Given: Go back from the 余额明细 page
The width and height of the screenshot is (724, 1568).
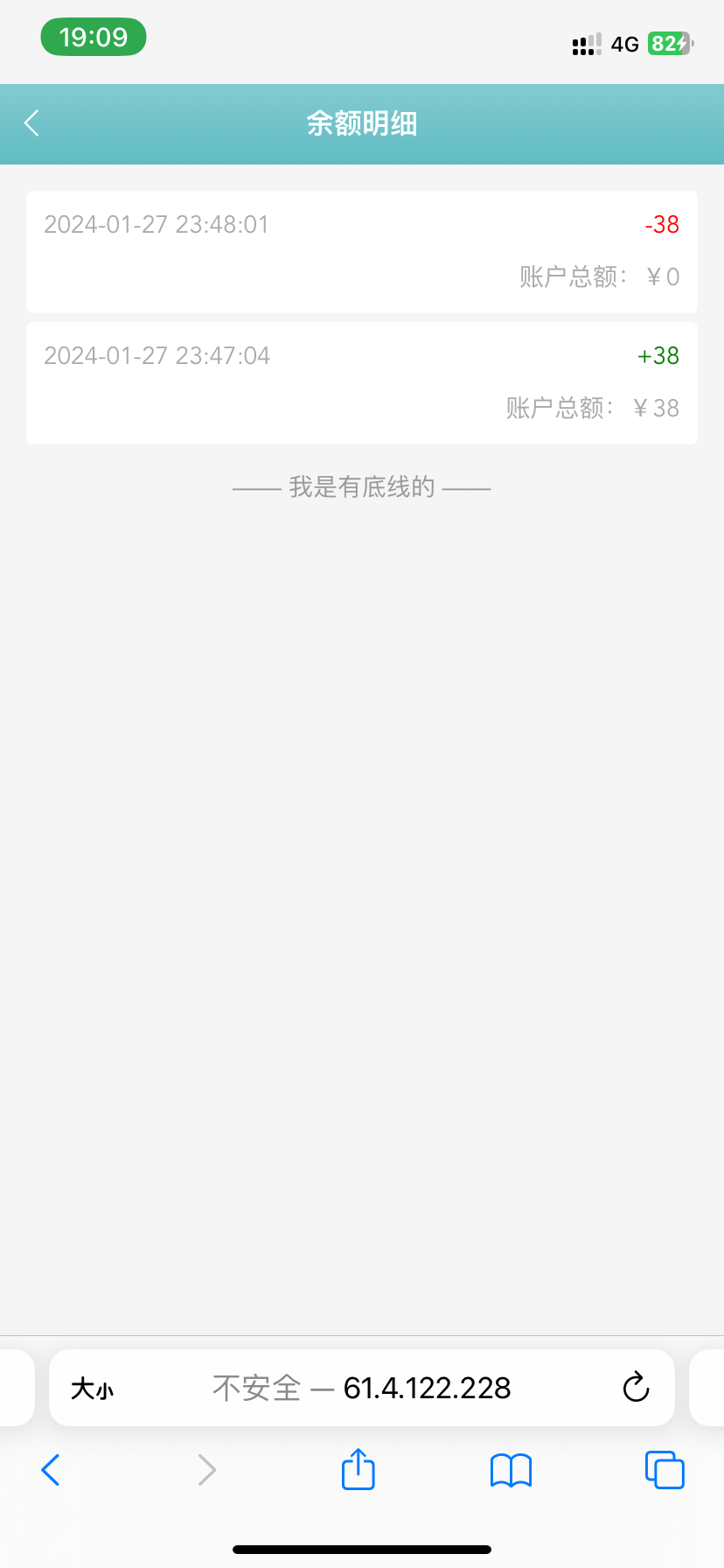Looking at the screenshot, I should [32, 123].
